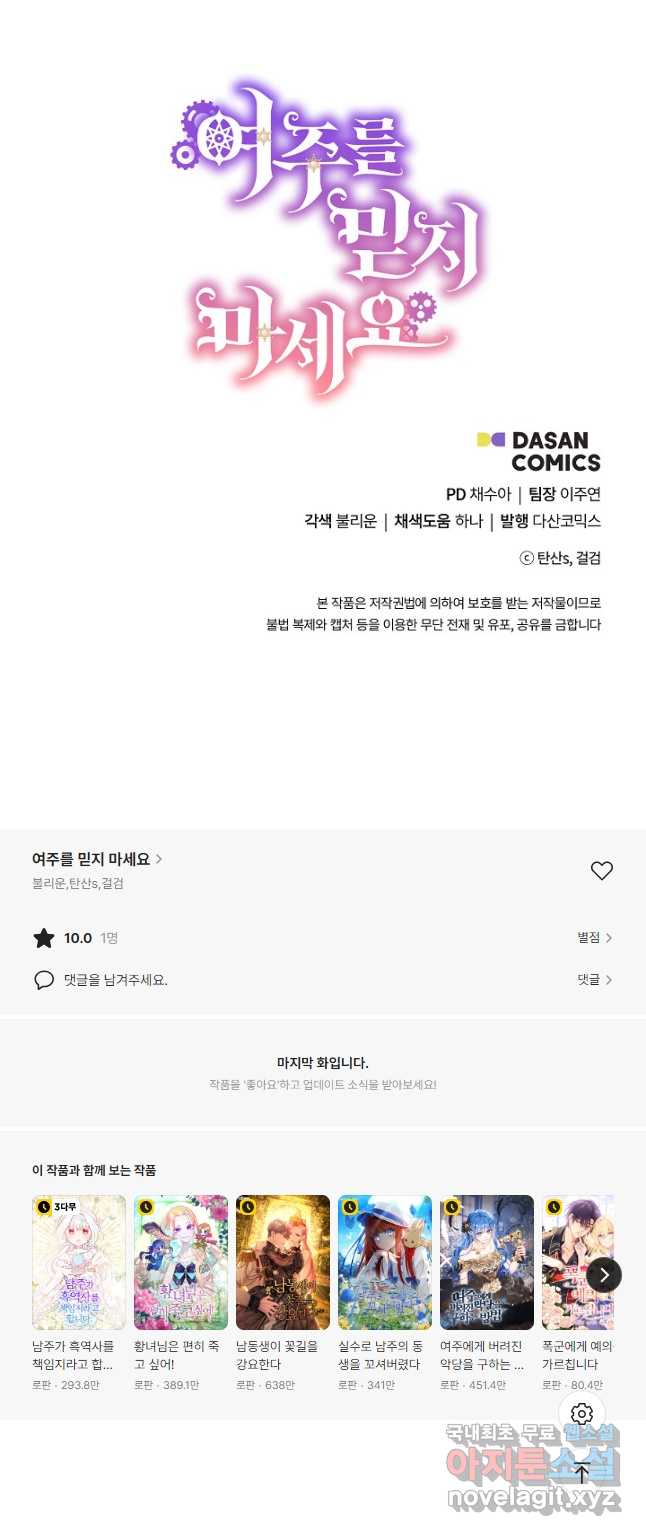Open the 별점 rating page
The height and width of the screenshot is (1536, 646).
(x=594, y=938)
